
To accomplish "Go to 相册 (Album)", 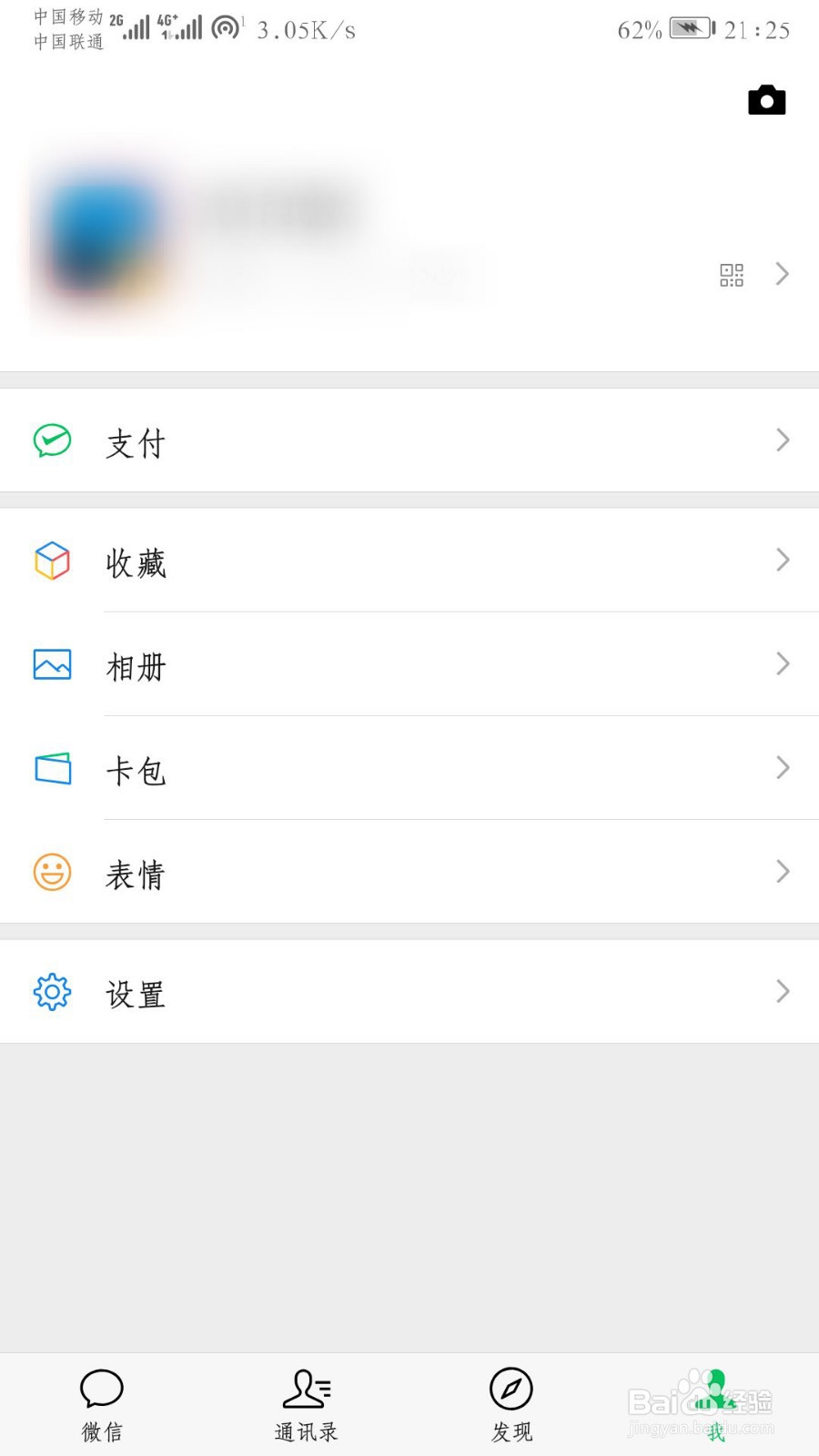I will click(x=409, y=665).
